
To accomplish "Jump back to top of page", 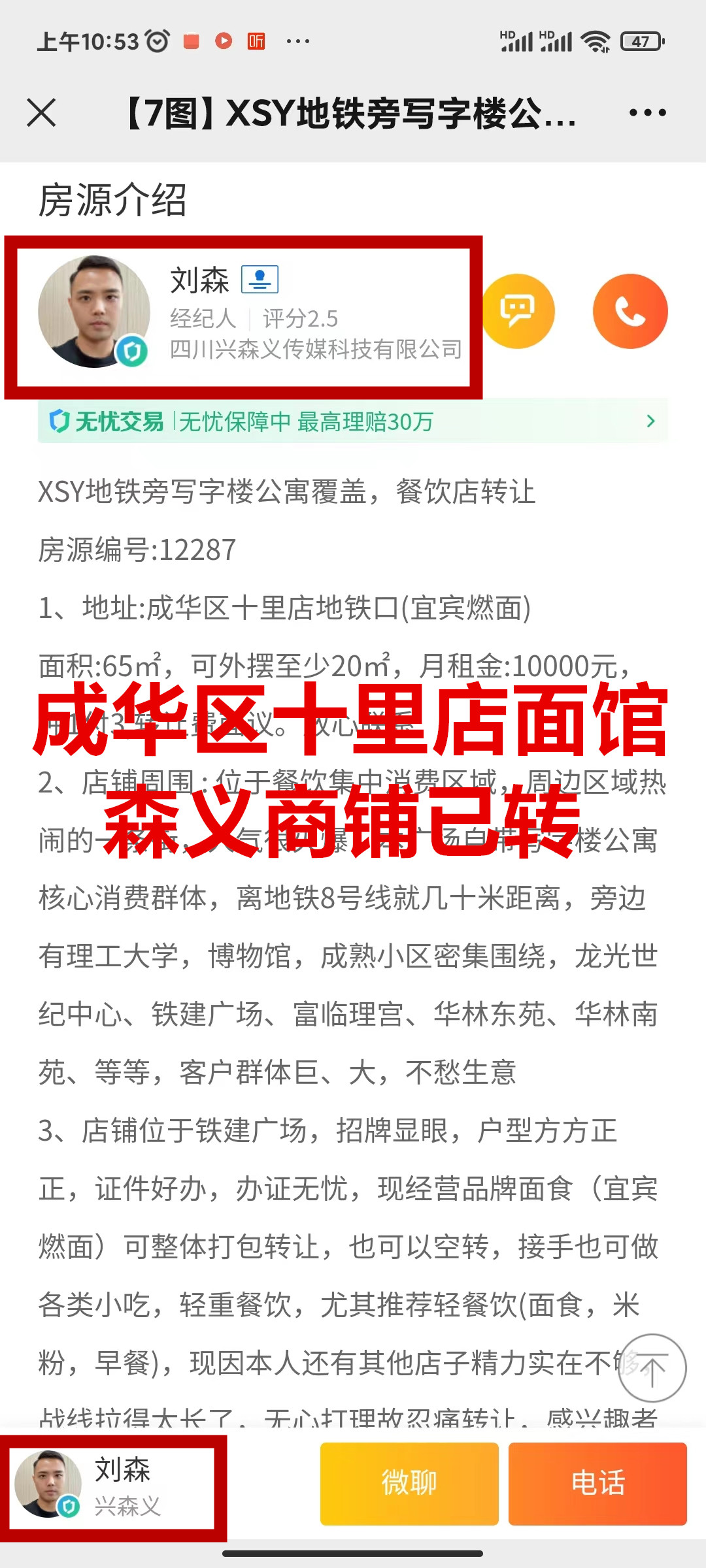I will [x=652, y=1367].
